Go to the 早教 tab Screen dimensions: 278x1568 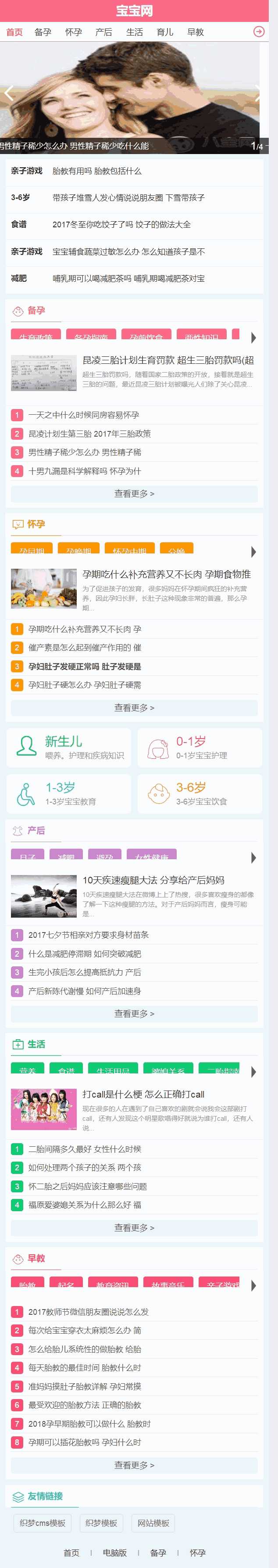195,32
